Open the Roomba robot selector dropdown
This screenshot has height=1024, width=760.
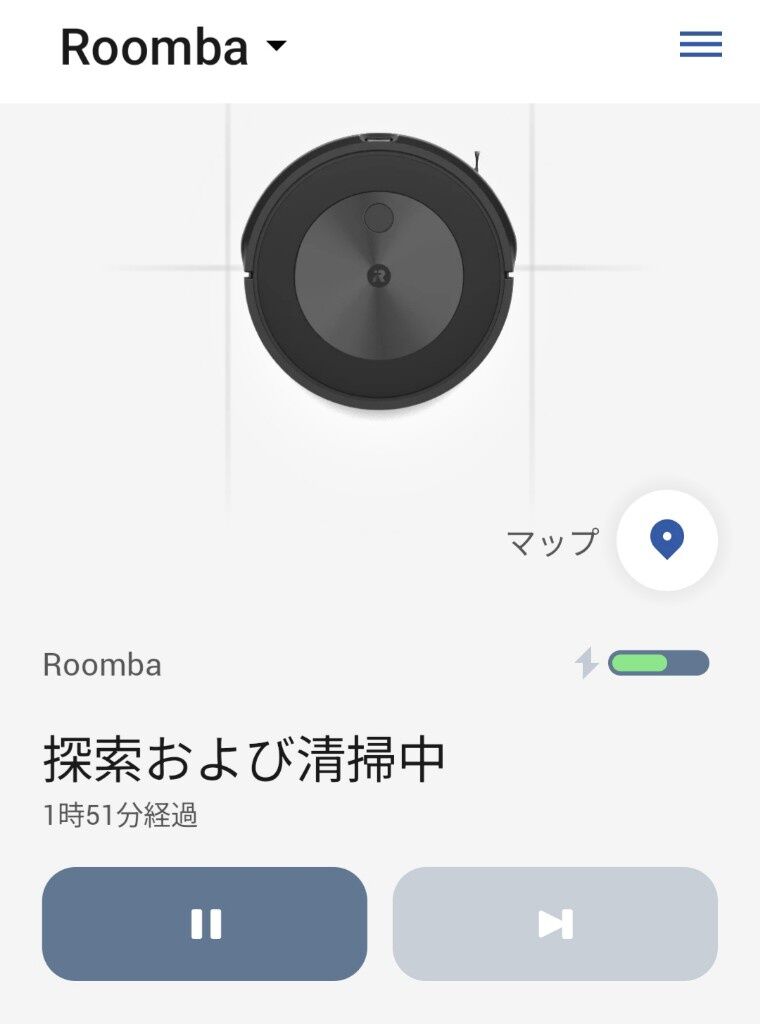[174, 47]
